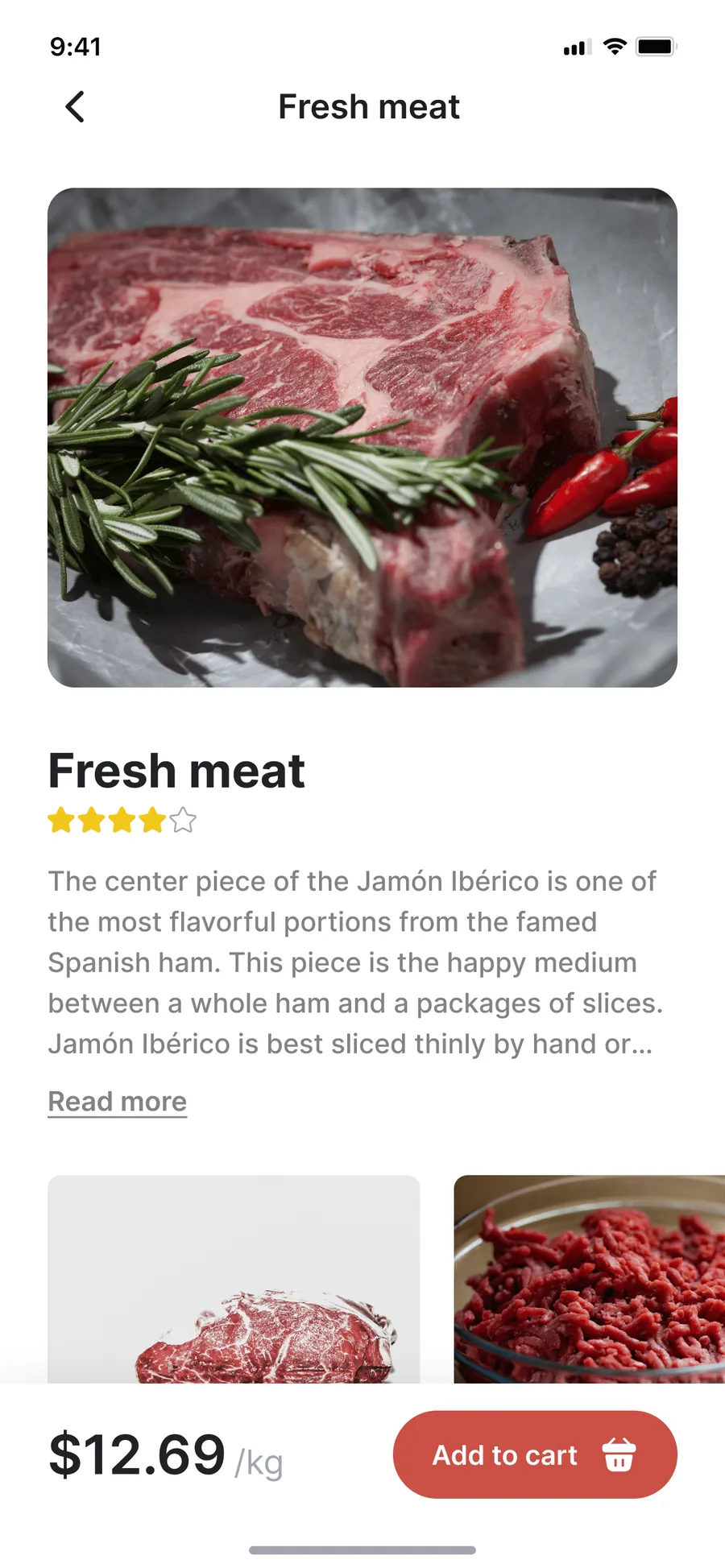Go back using the arrow
The height and width of the screenshot is (1568, 725).
pyautogui.click(x=75, y=106)
